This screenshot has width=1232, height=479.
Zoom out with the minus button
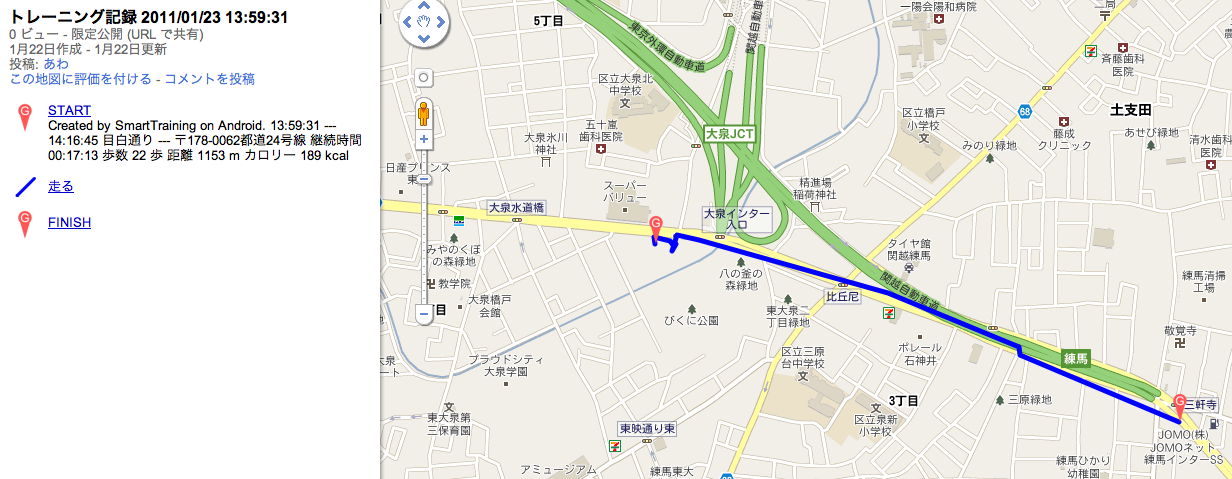click(x=424, y=314)
